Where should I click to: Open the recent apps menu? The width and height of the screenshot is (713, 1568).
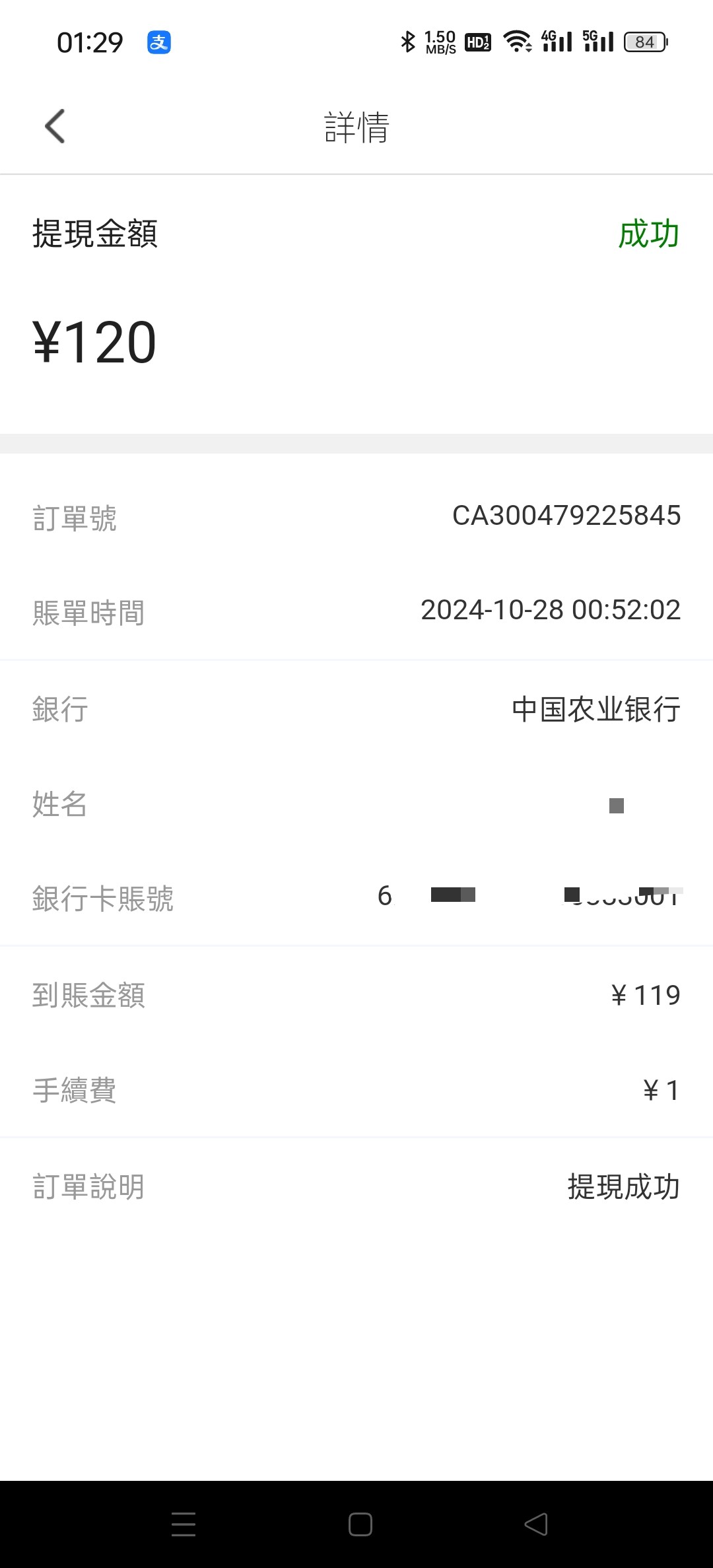coord(184,1524)
